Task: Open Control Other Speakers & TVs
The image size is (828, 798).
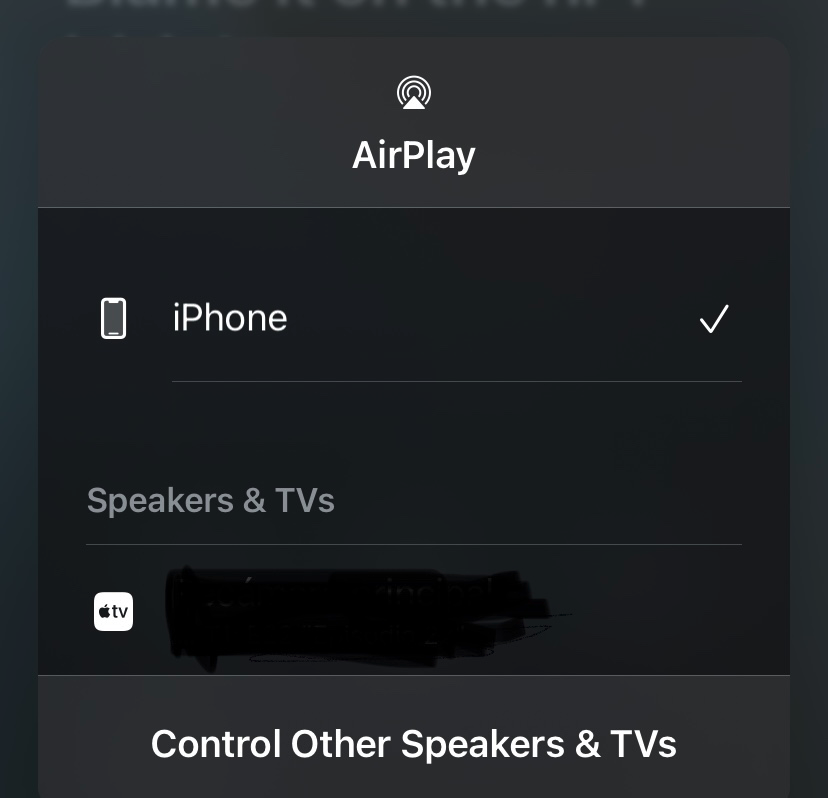Action: tap(414, 744)
